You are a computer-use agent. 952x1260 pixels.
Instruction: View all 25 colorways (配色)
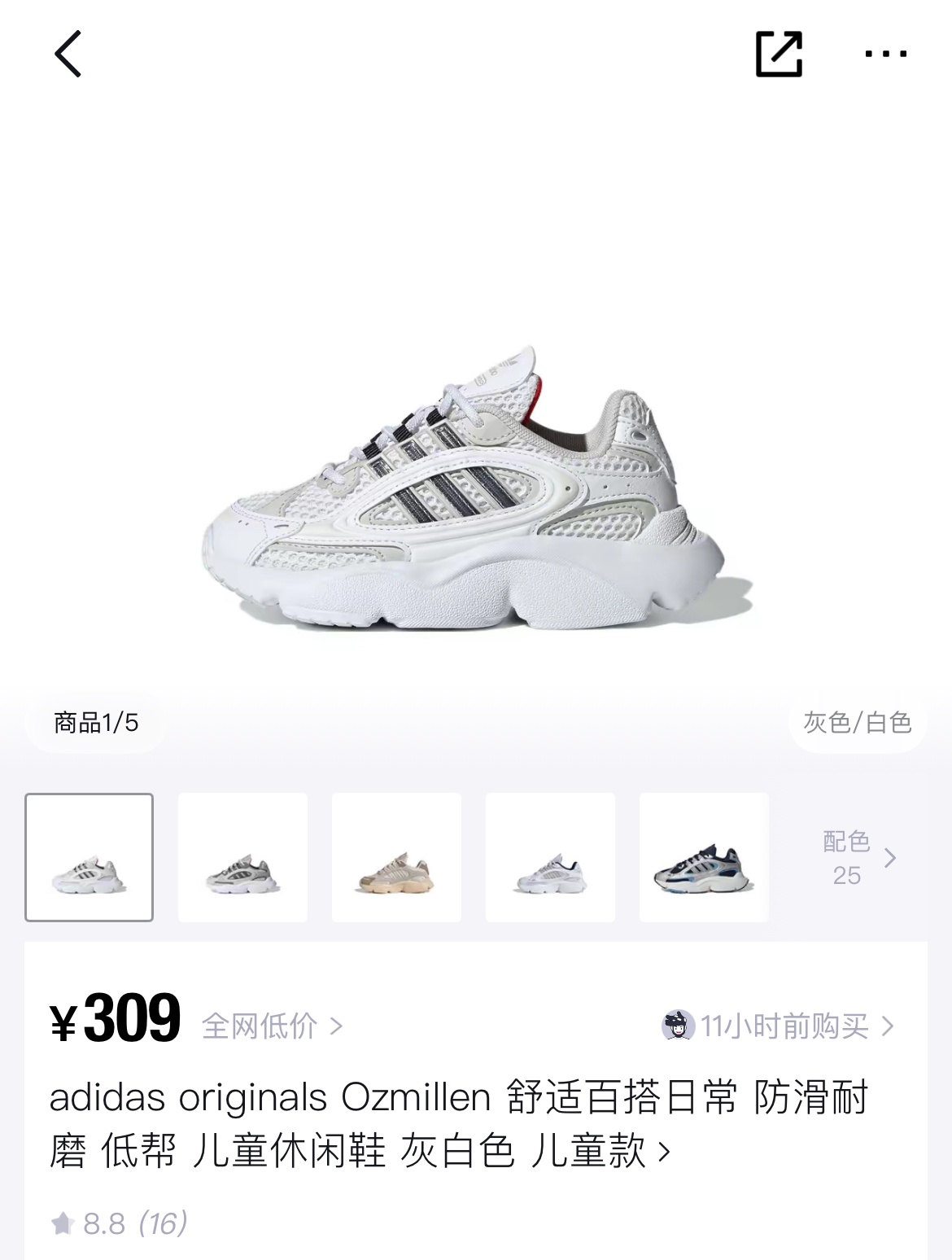(x=858, y=858)
